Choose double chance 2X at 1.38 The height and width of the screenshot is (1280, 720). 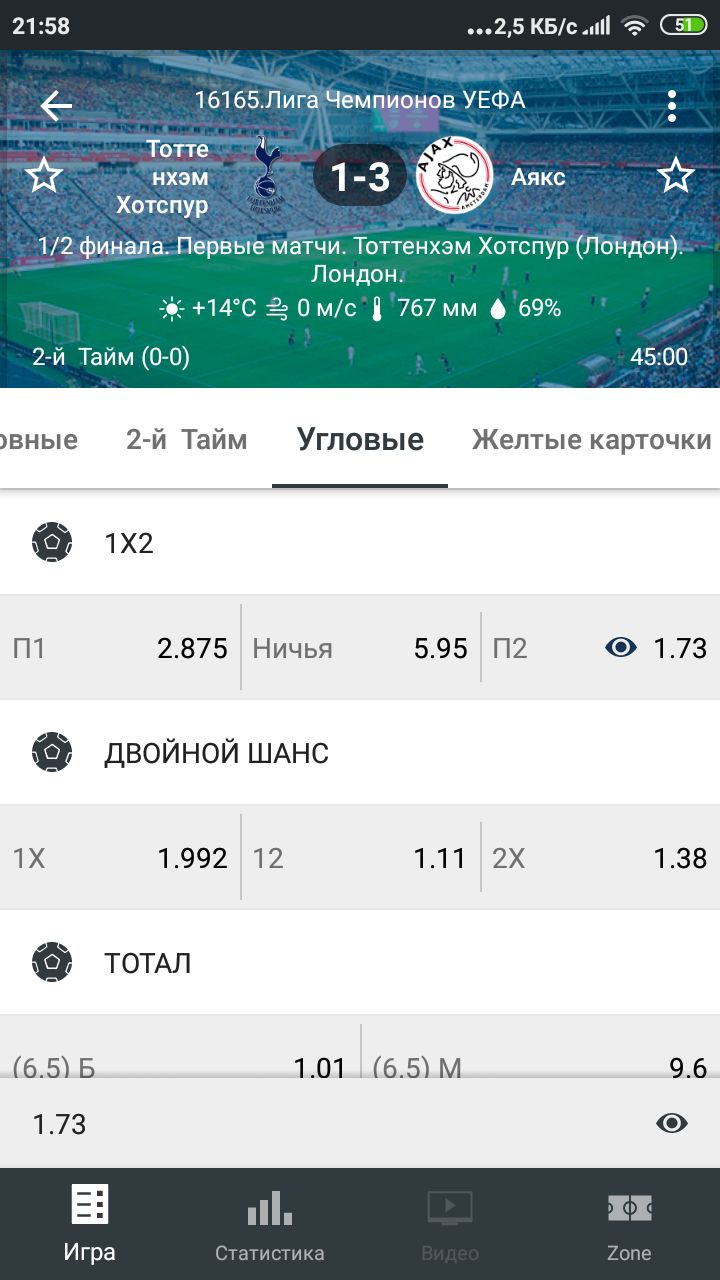coord(600,858)
